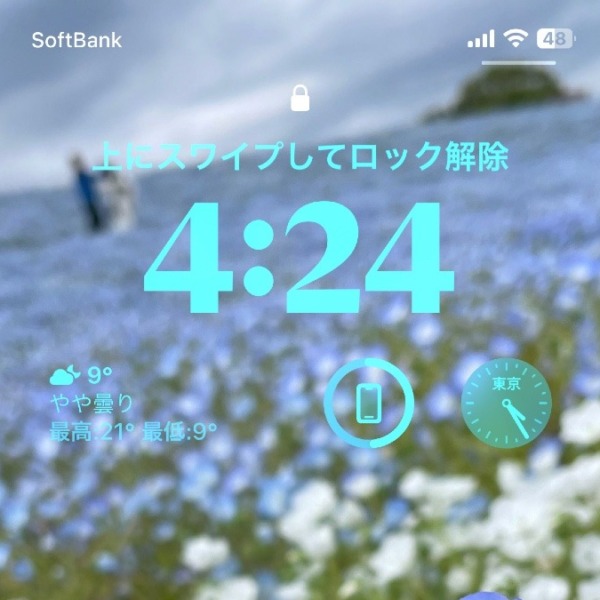
Task: Open the 東京 world clock widget
Action: pos(506,404)
